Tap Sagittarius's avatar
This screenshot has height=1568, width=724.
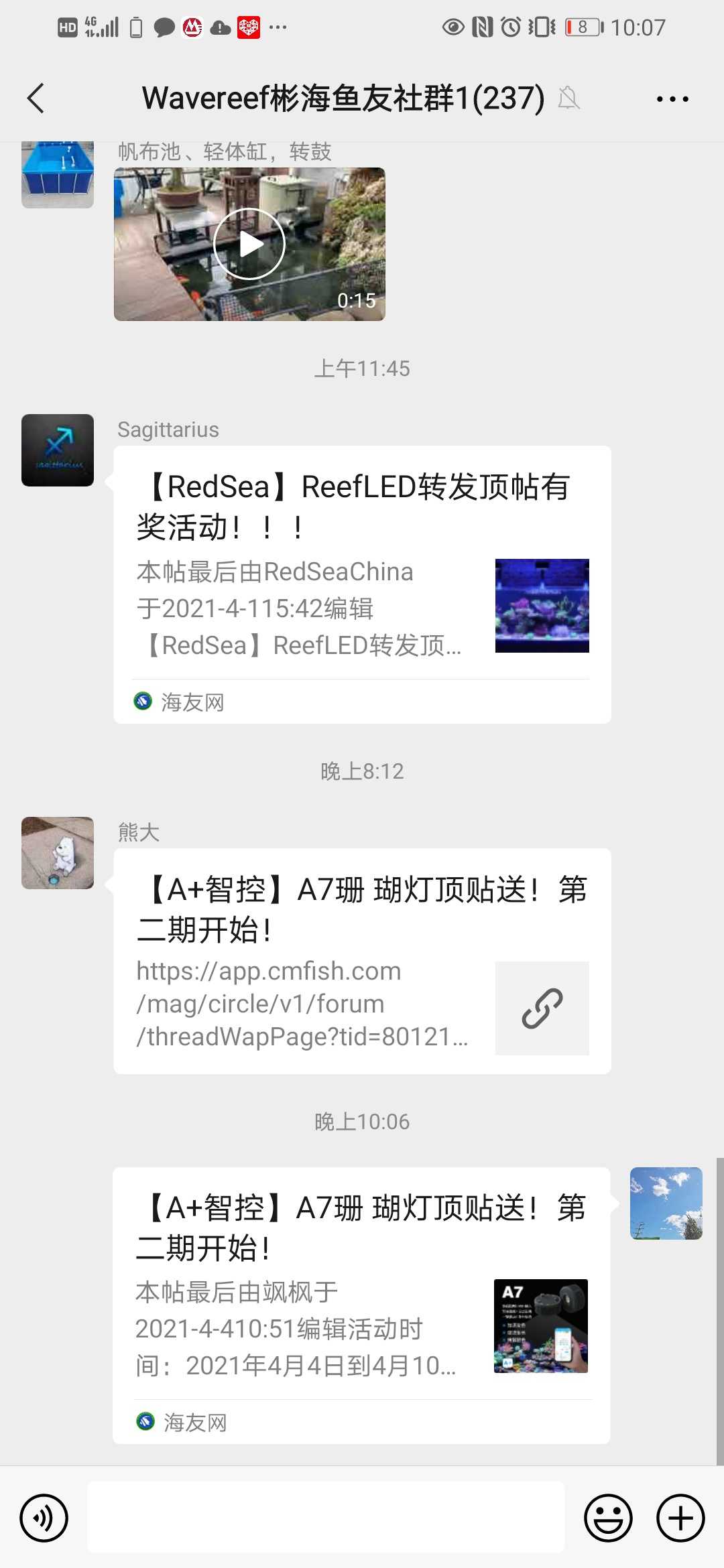58,450
